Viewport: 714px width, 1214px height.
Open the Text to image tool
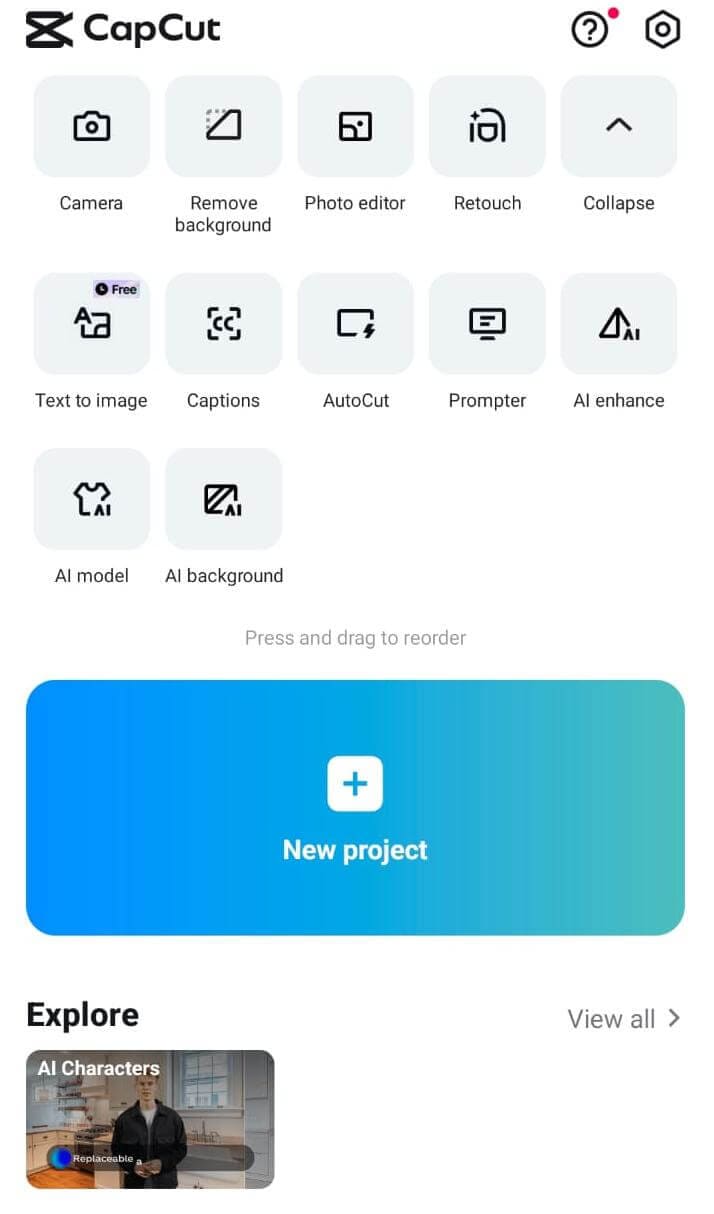tap(92, 324)
